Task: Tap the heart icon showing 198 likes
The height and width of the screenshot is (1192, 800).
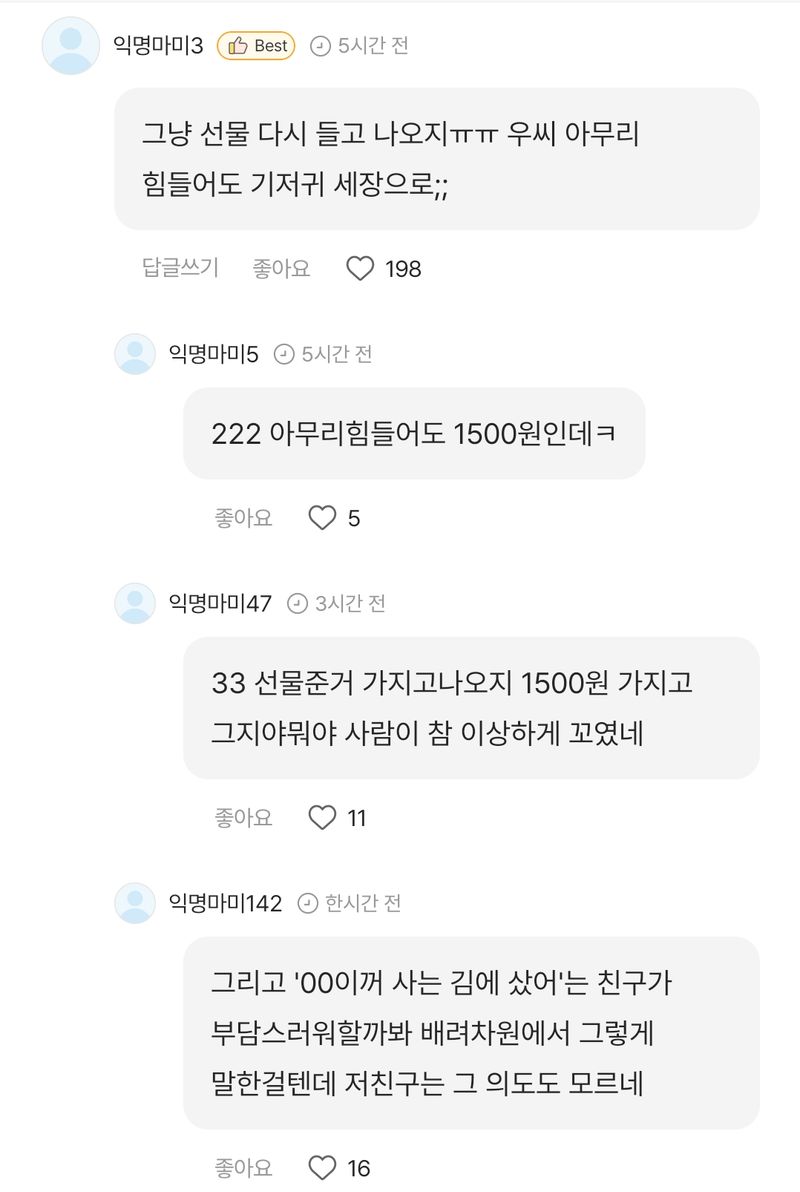Action: (x=360, y=268)
